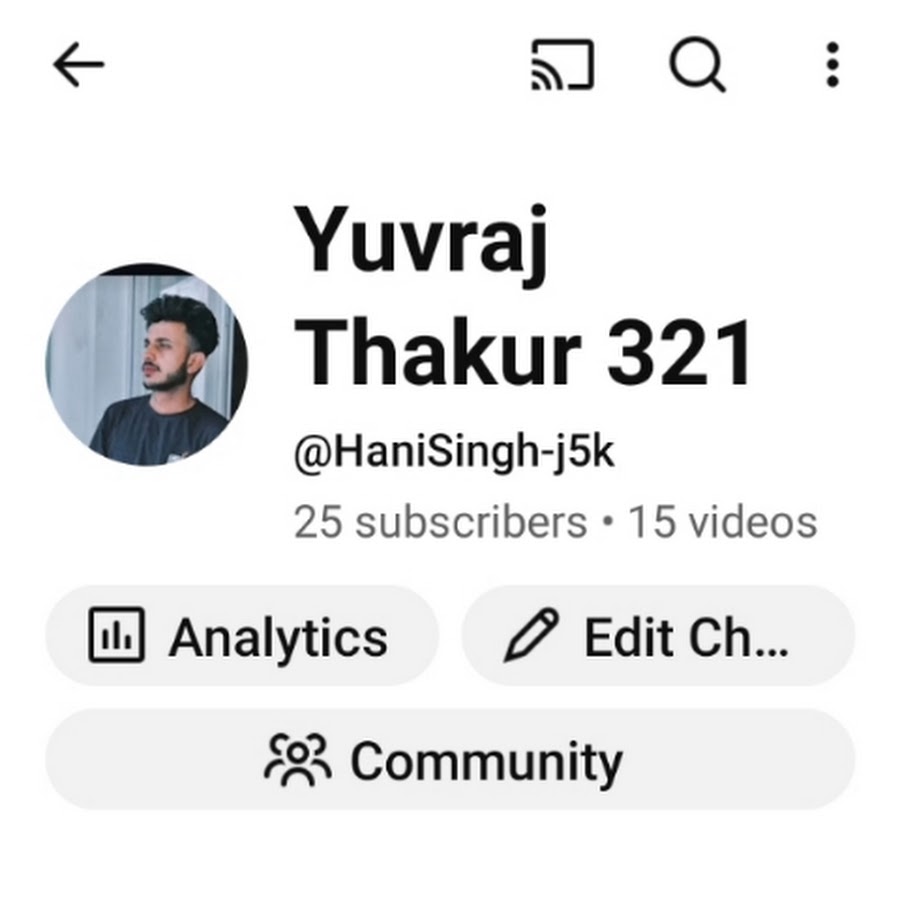Tap the Edit Channel pencil button

click(x=658, y=636)
